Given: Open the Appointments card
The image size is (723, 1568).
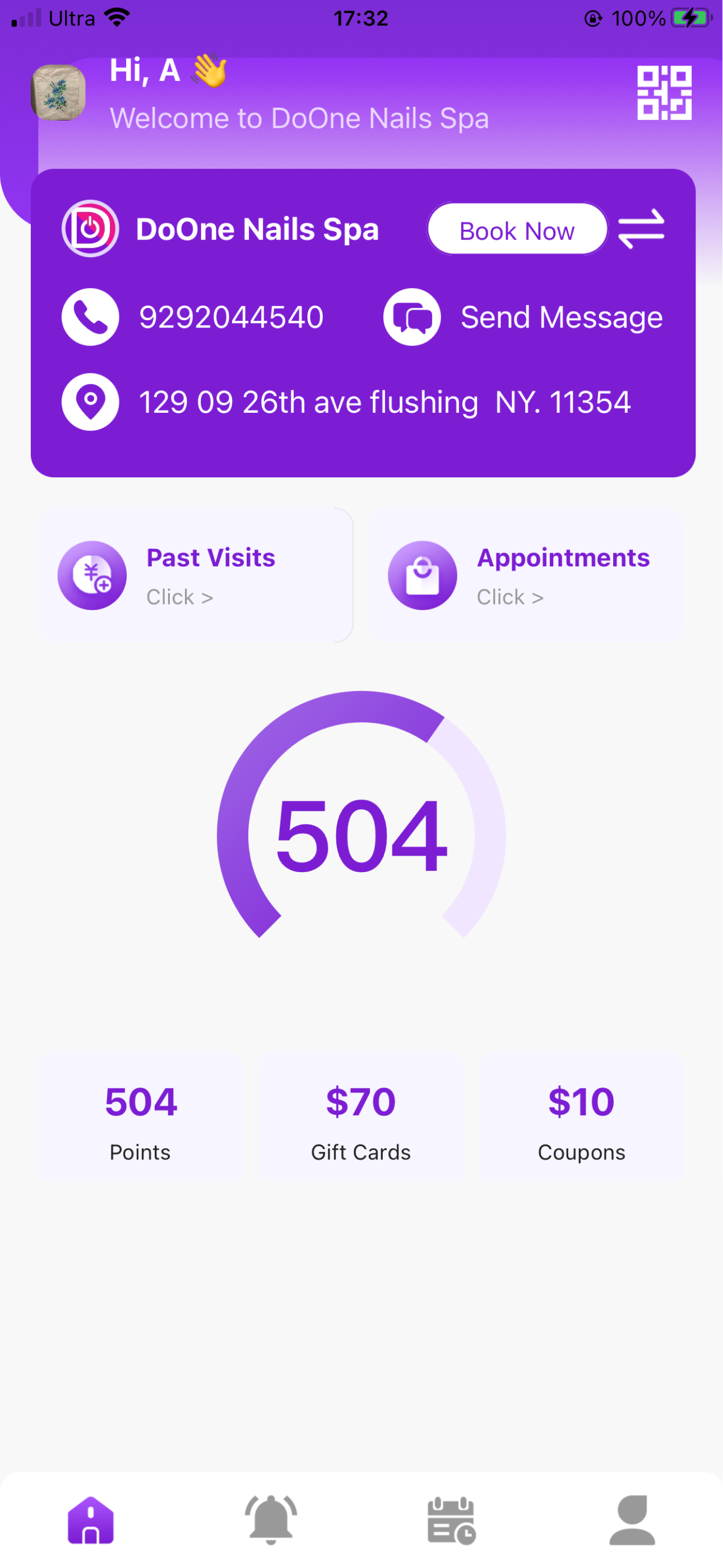Looking at the screenshot, I should [527, 575].
